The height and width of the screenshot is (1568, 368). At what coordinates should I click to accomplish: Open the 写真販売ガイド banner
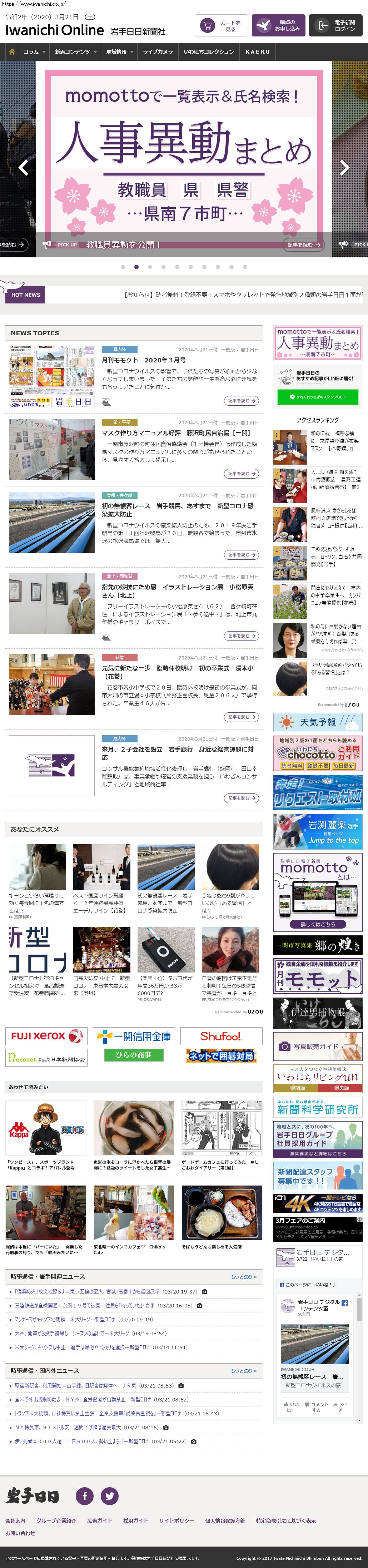point(318,1047)
